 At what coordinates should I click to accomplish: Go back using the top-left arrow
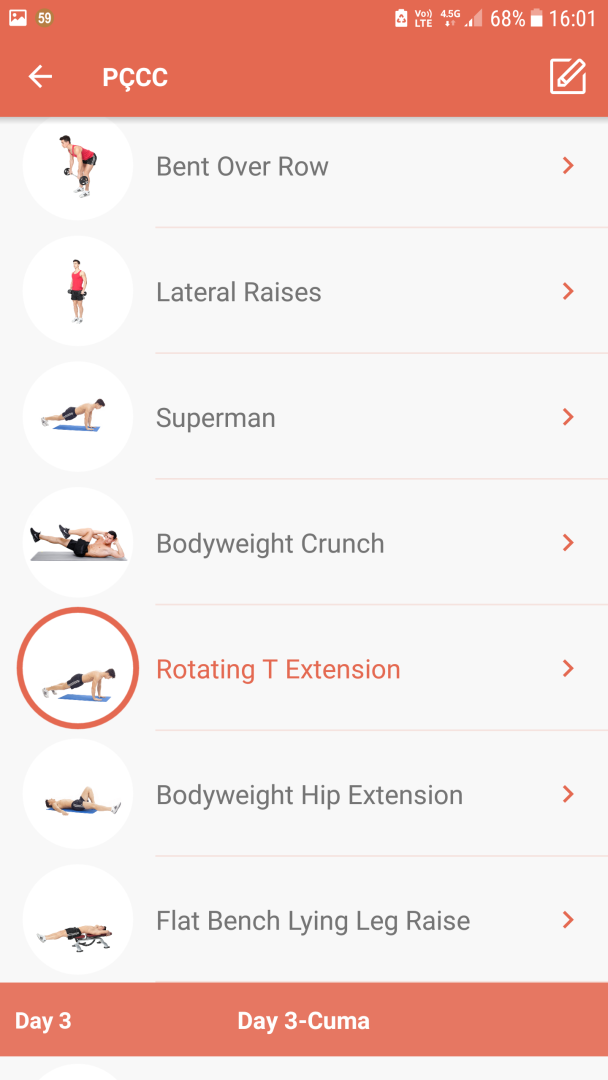pyautogui.click(x=40, y=77)
